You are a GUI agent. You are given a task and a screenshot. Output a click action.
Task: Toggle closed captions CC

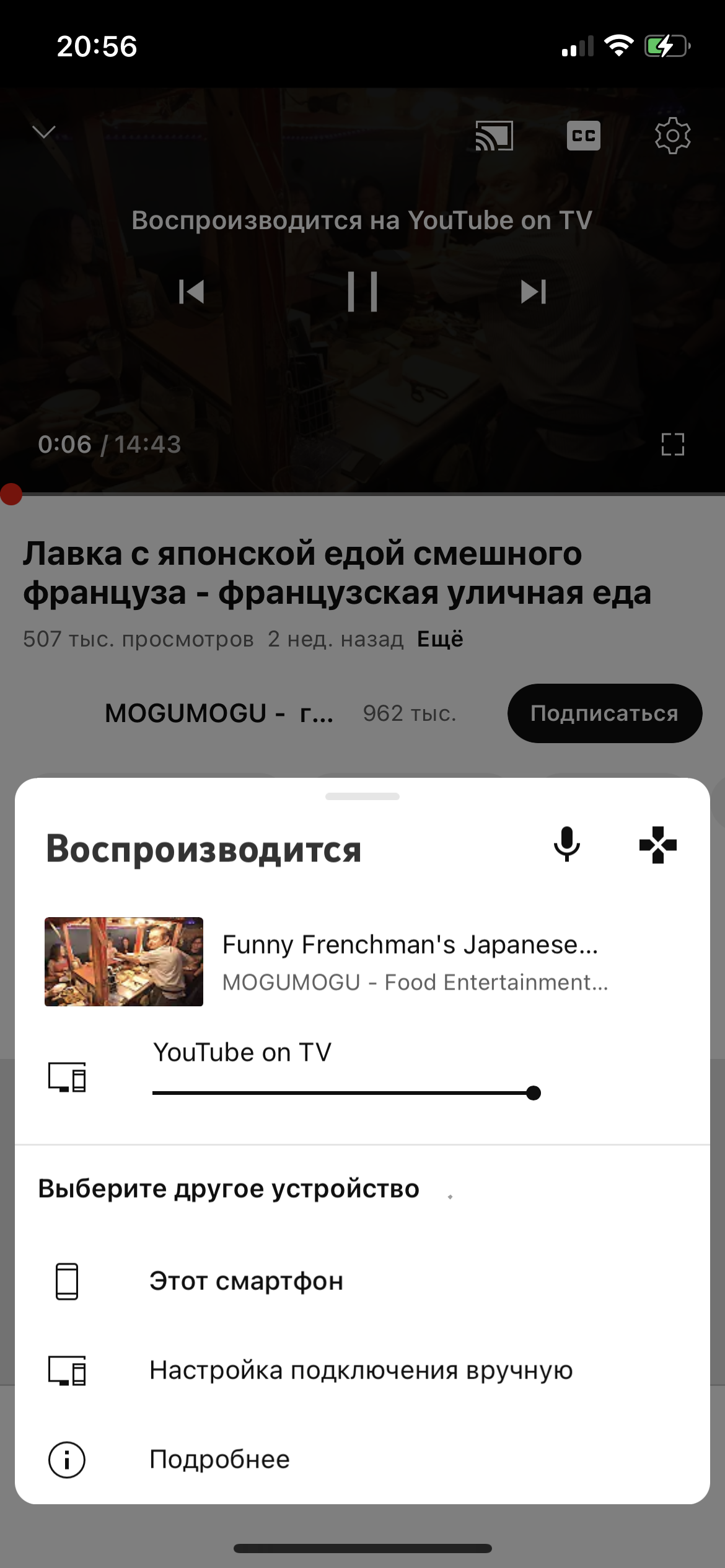(583, 136)
